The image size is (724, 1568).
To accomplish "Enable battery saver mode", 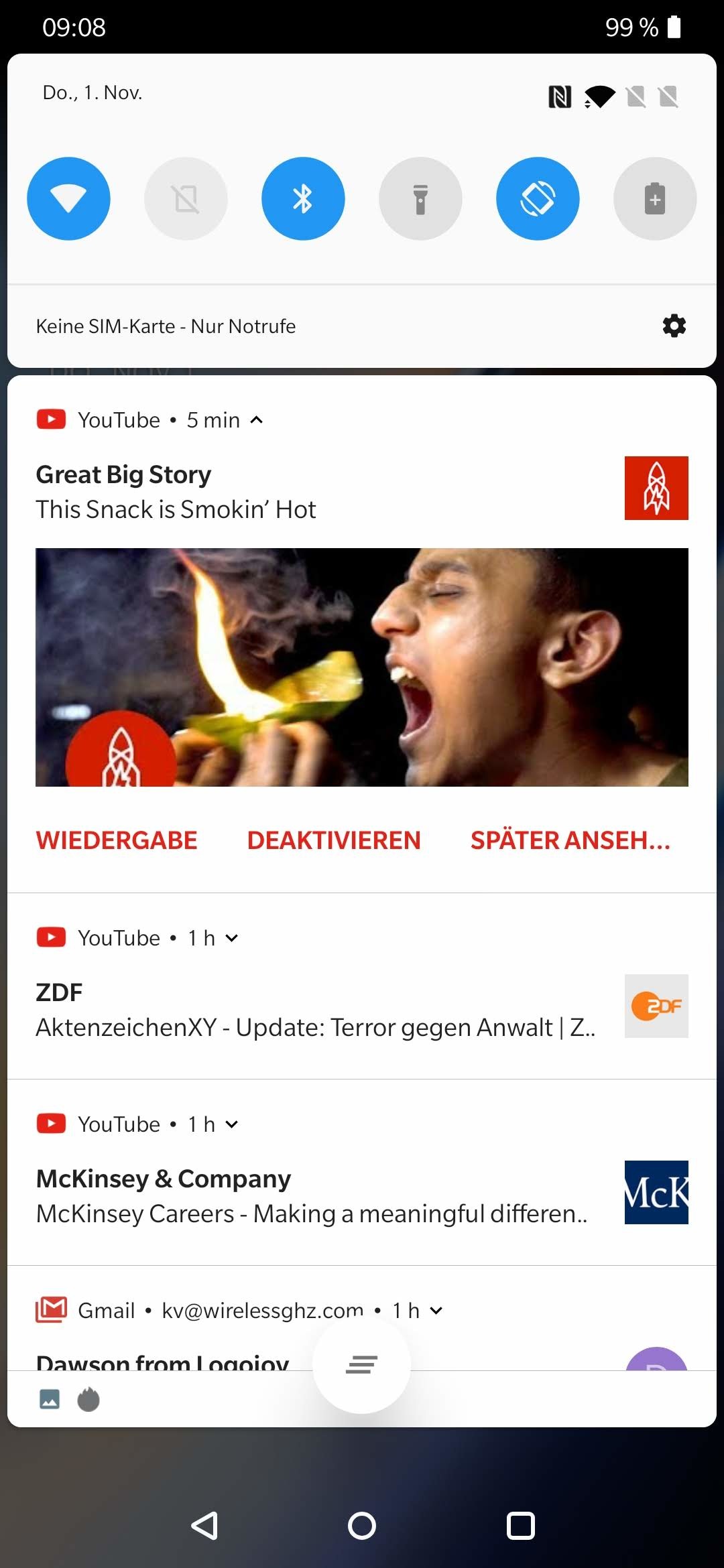I will tap(655, 198).
